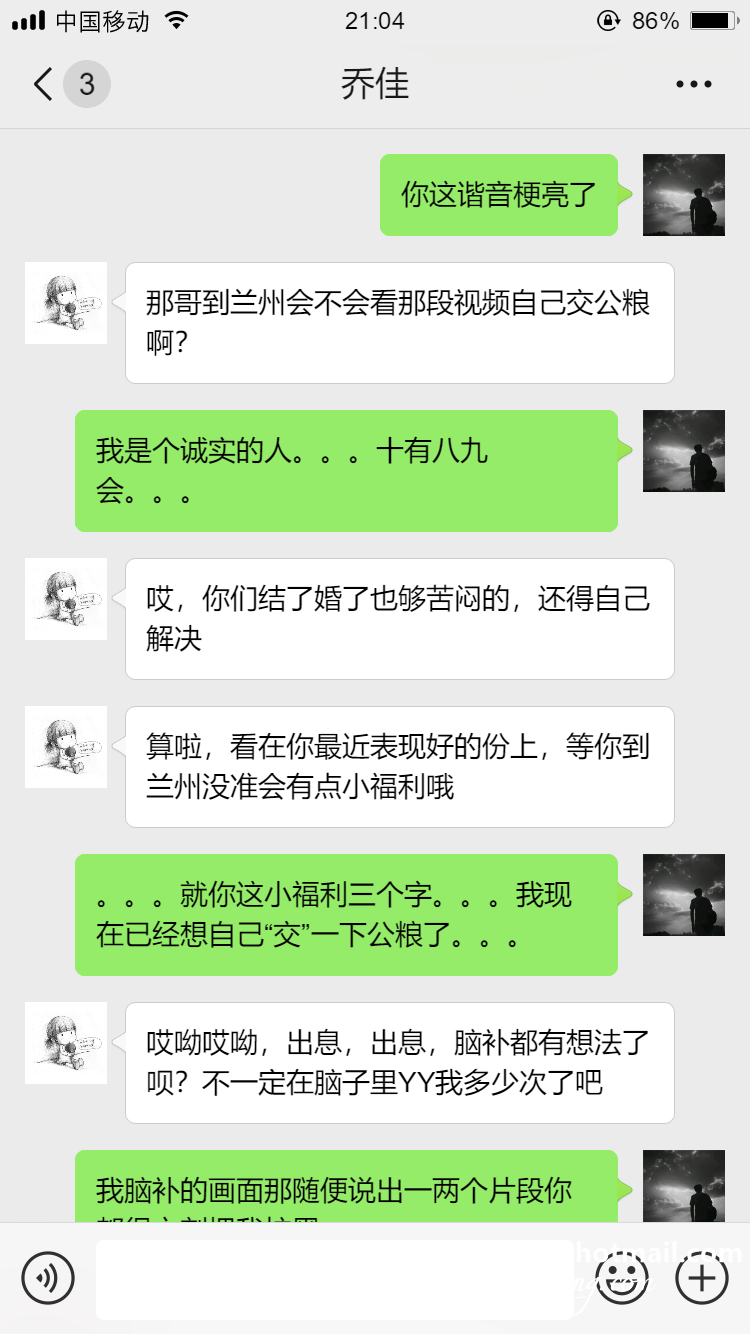This screenshot has width=750, height=1334.
Task: Open the three-dot chat info menu
Action: [x=693, y=85]
